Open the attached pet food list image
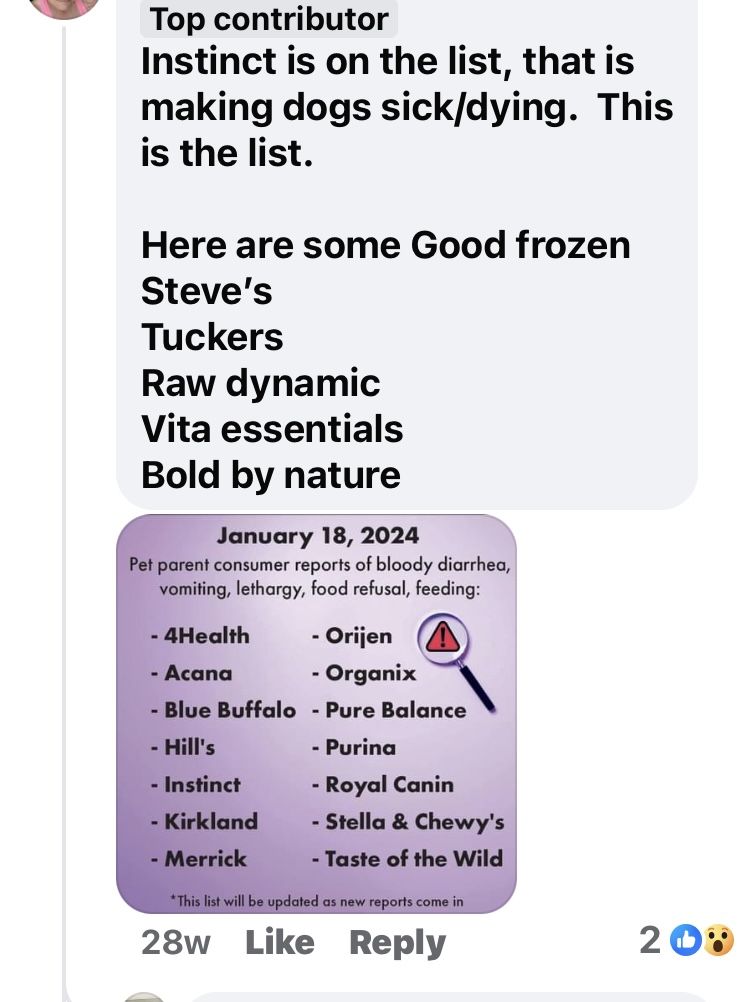Screen dimensions: 750x1002 coord(316,713)
